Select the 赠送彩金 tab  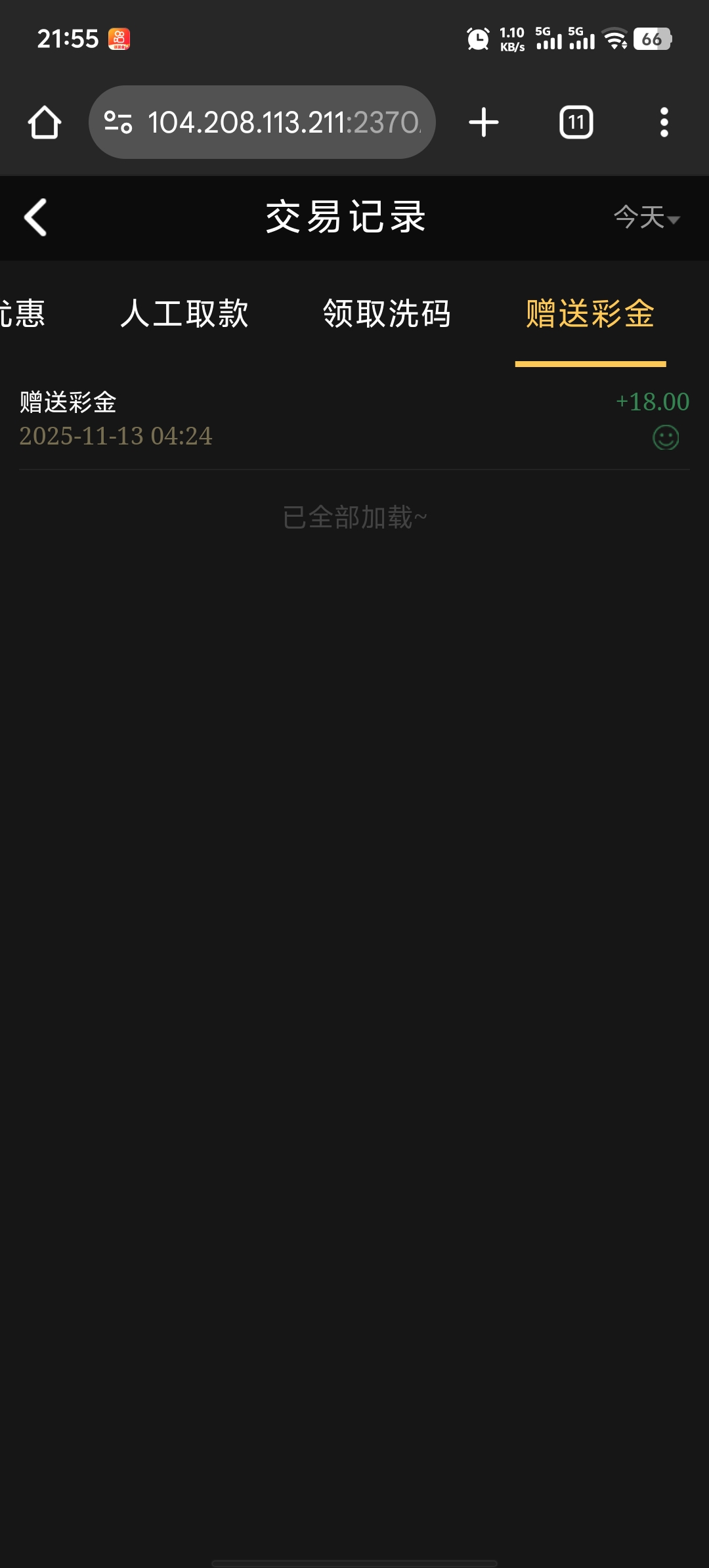coord(590,313)
